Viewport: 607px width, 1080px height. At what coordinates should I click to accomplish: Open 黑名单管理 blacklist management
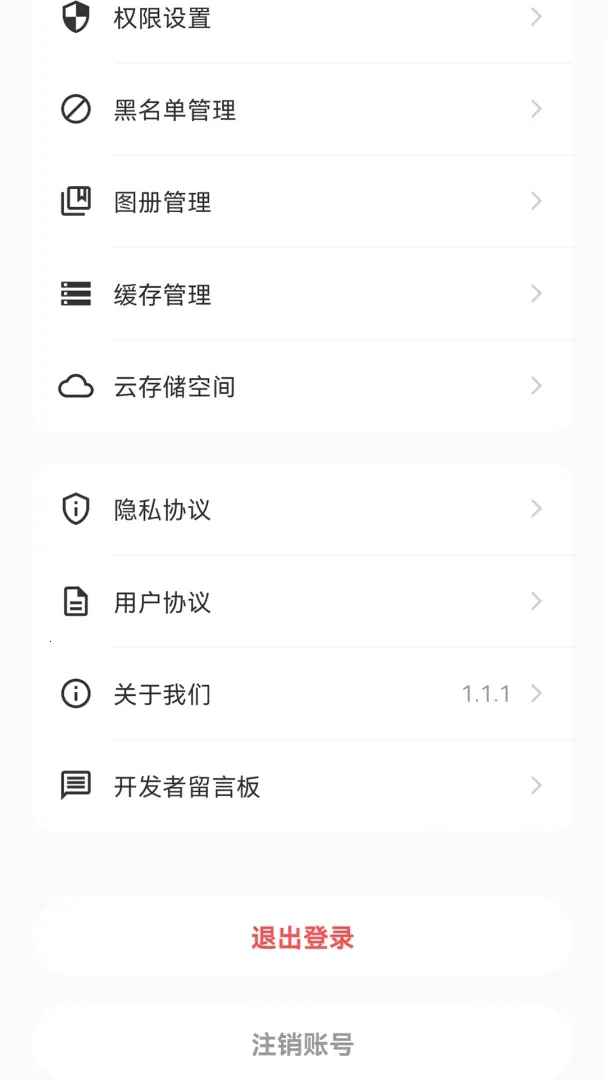[x=303, y=110]
